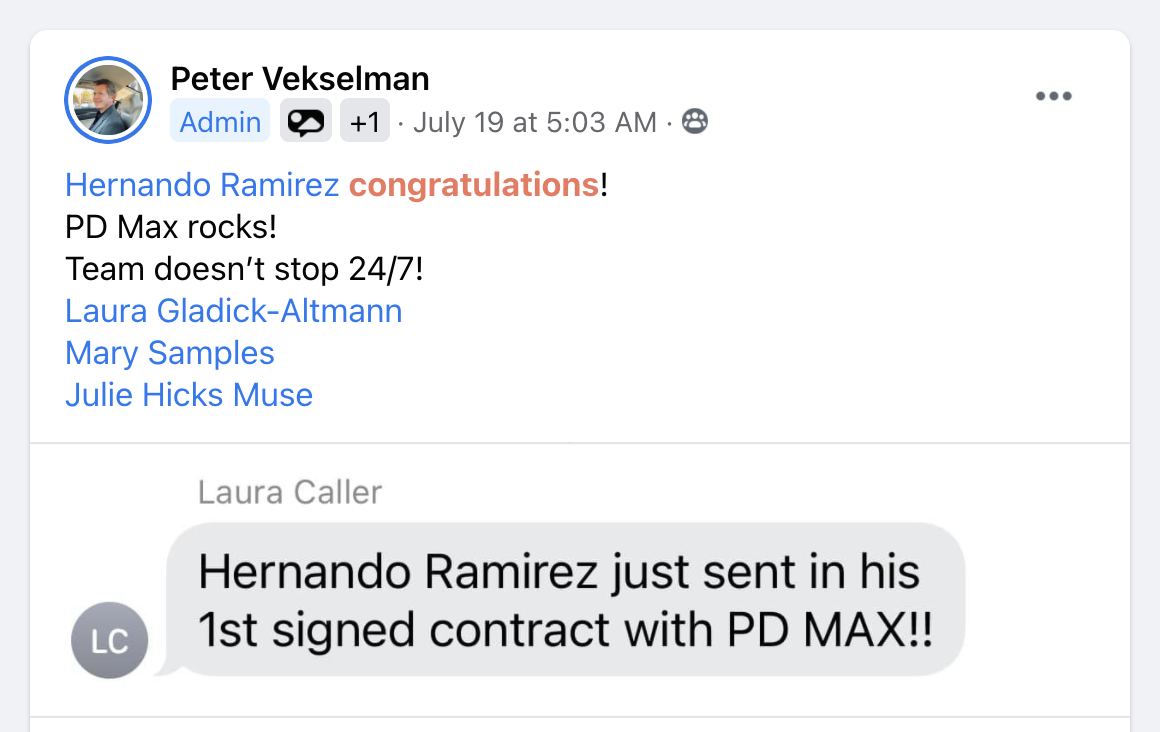This screenshot has height=732, width=1160.
Task: Open the tagged Hernando Ramirez profile
Action: tap(202, 185)
